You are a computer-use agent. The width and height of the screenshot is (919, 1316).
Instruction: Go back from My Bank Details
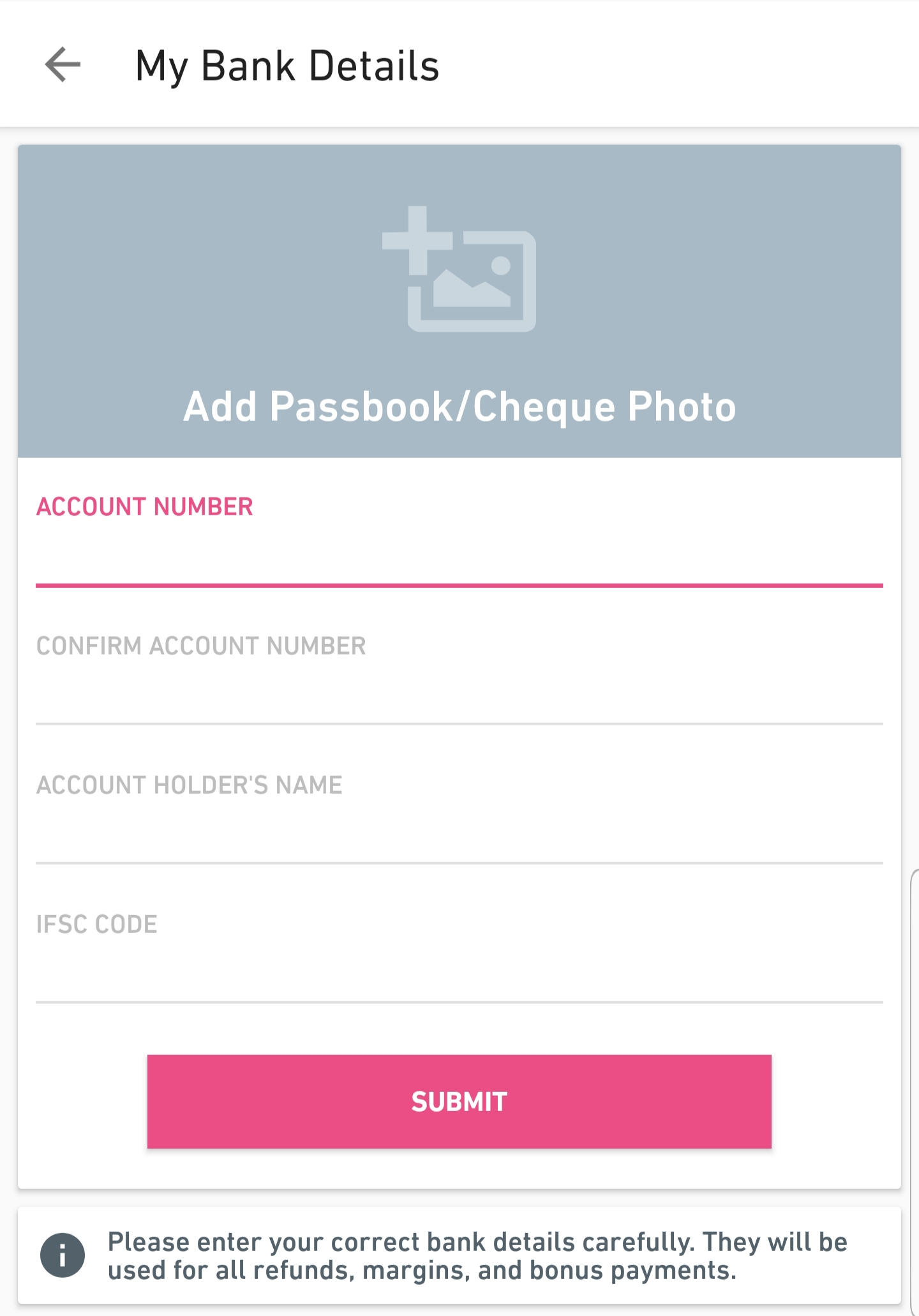63,65
